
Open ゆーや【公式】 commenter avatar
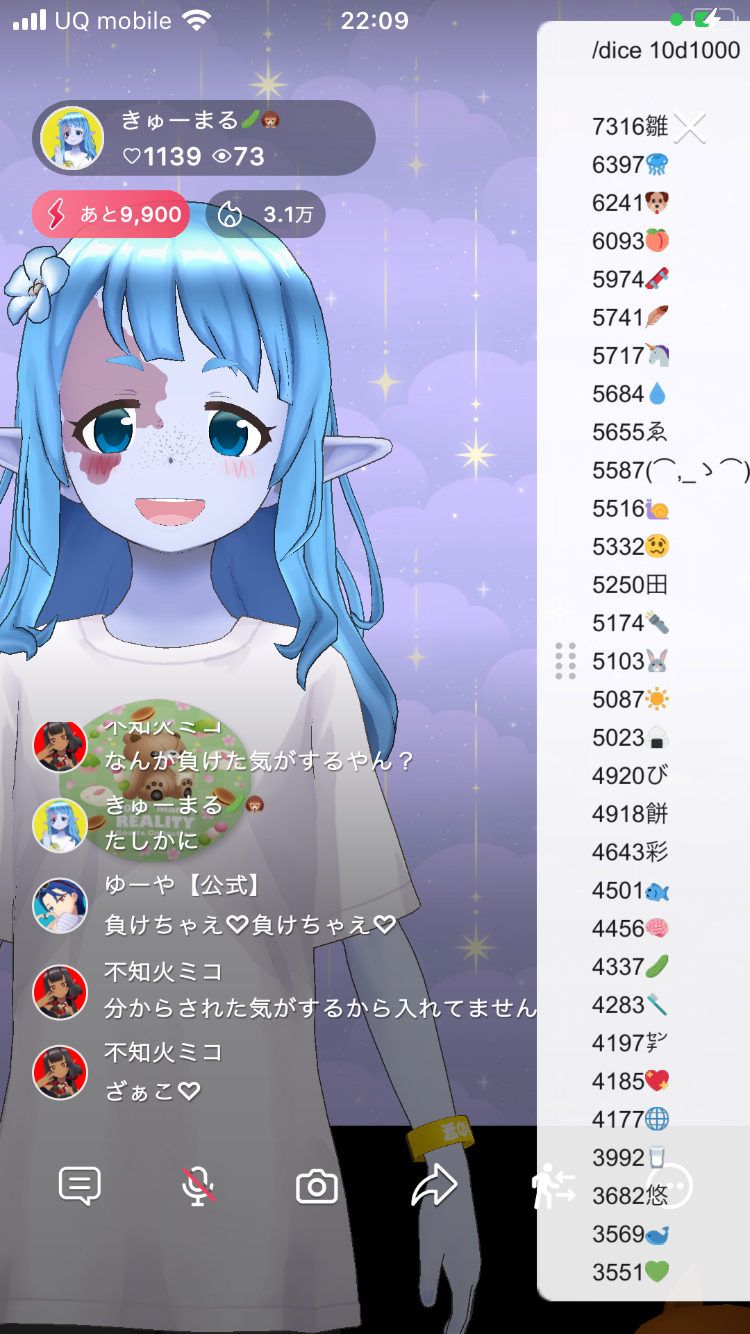(x=60, y=906)
